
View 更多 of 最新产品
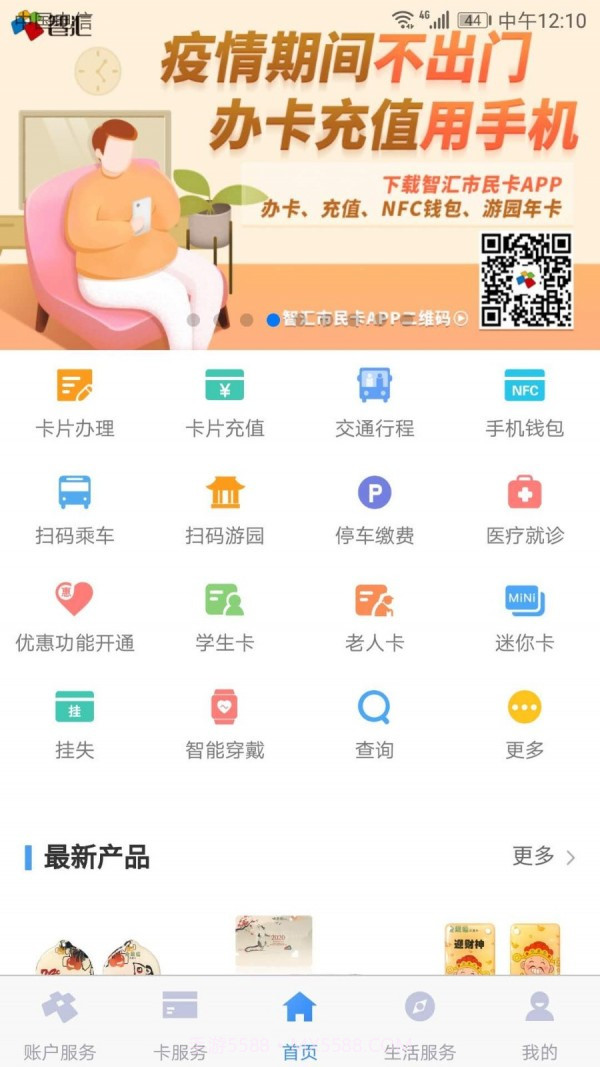pos(543,856)
